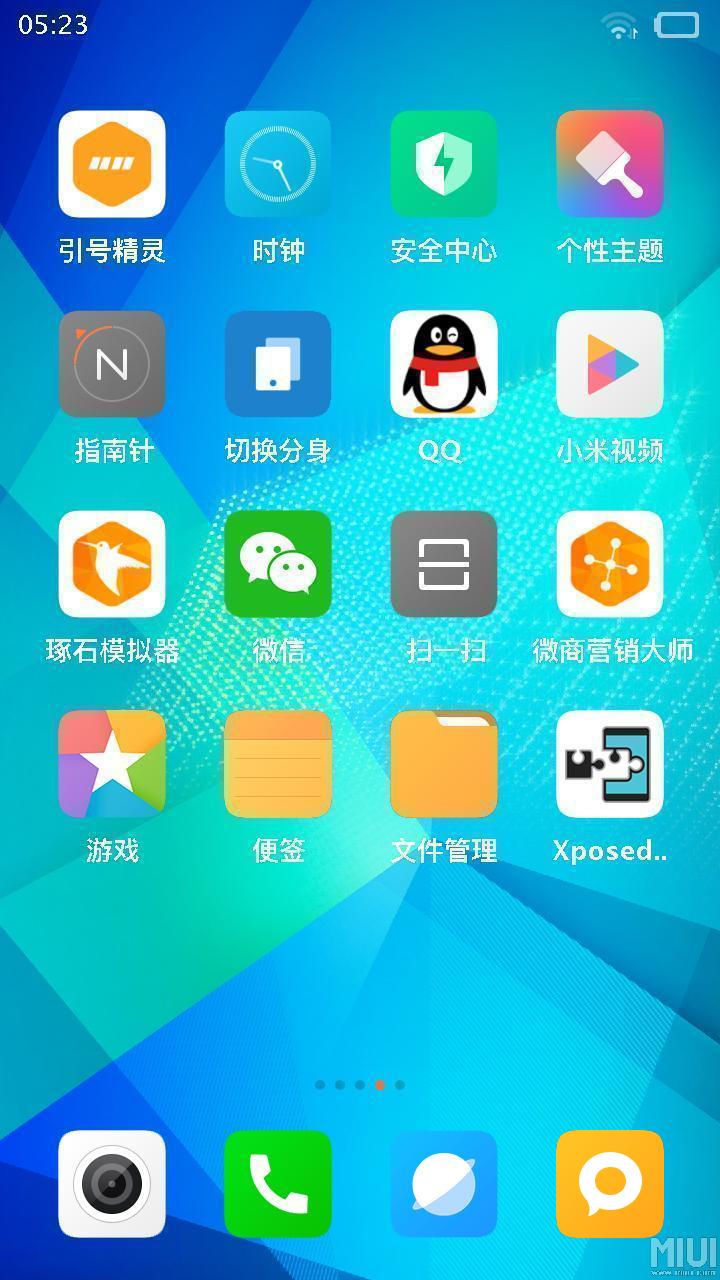Open the 游戏 games folder
The width and height of the screenshot is (720, 1280).
pos(111,764)
